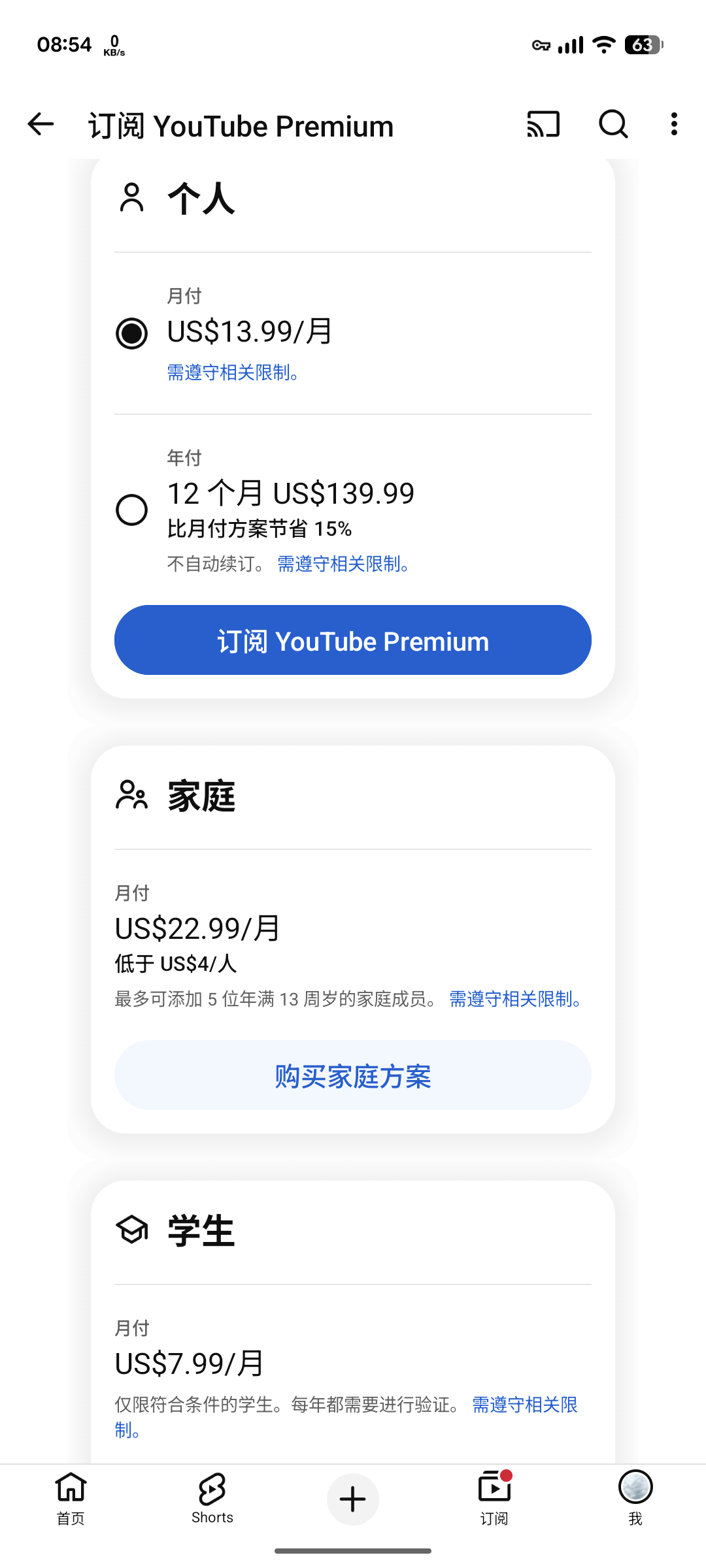The height and width of the screenshot is (1568, 706).
Task: View restrictions link for the annual plan
Action: 343,564
